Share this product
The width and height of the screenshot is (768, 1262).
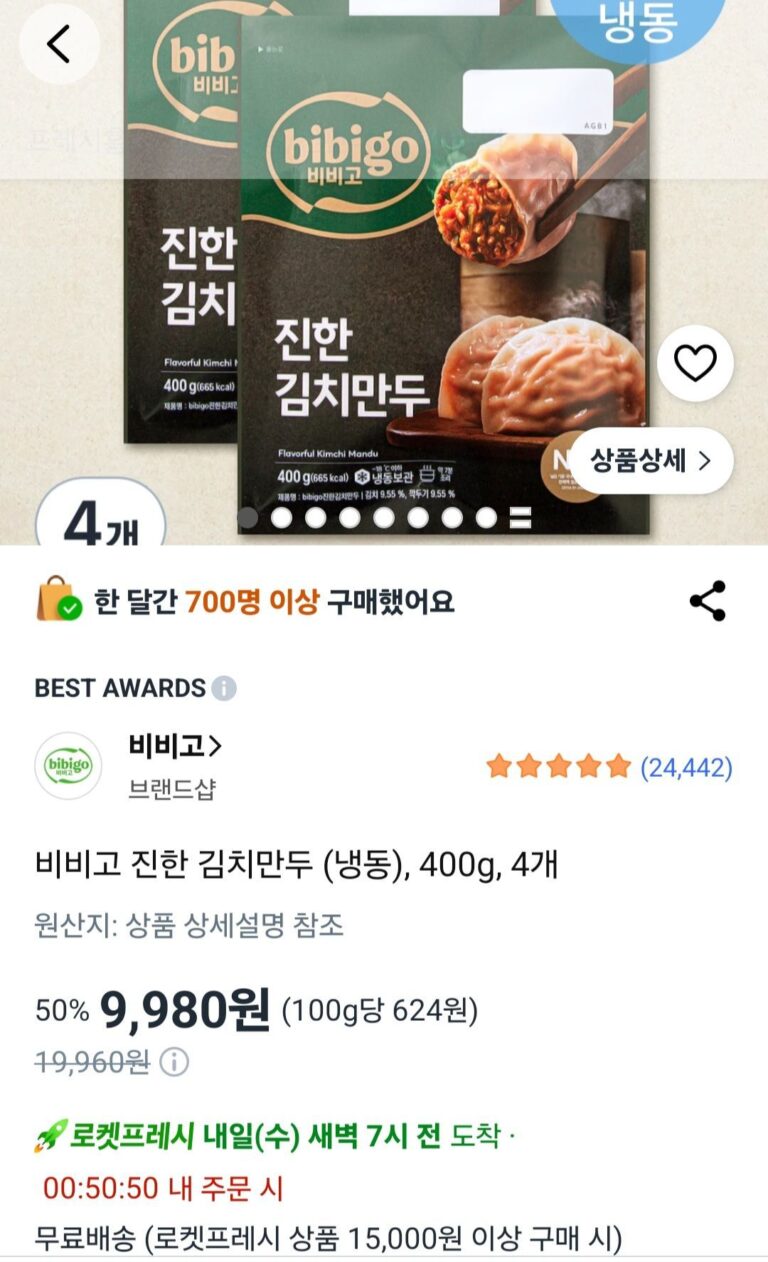[x=708, y=601]
